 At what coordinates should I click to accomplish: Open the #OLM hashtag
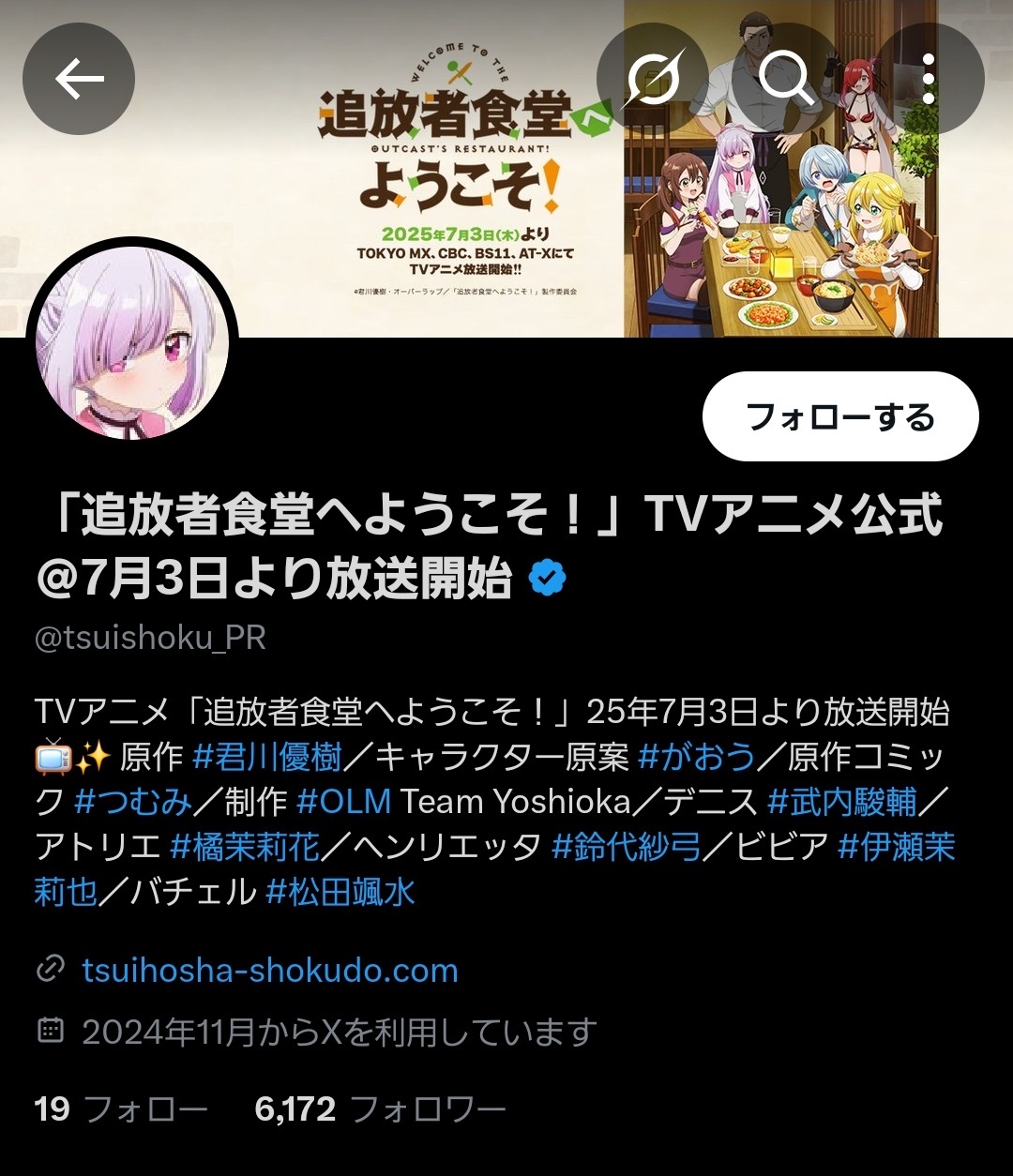click(343, 802)
